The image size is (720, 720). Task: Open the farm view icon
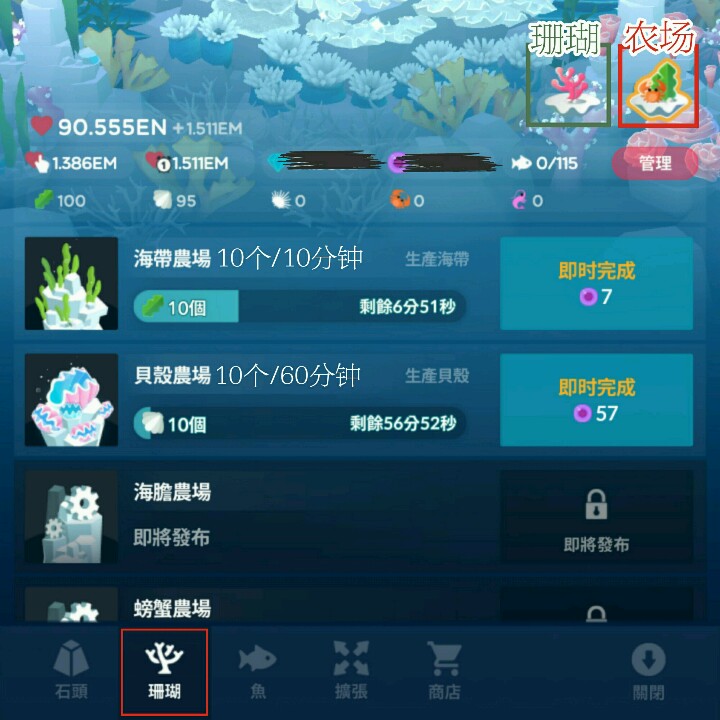pyautogui.click(x=658, y=92)
